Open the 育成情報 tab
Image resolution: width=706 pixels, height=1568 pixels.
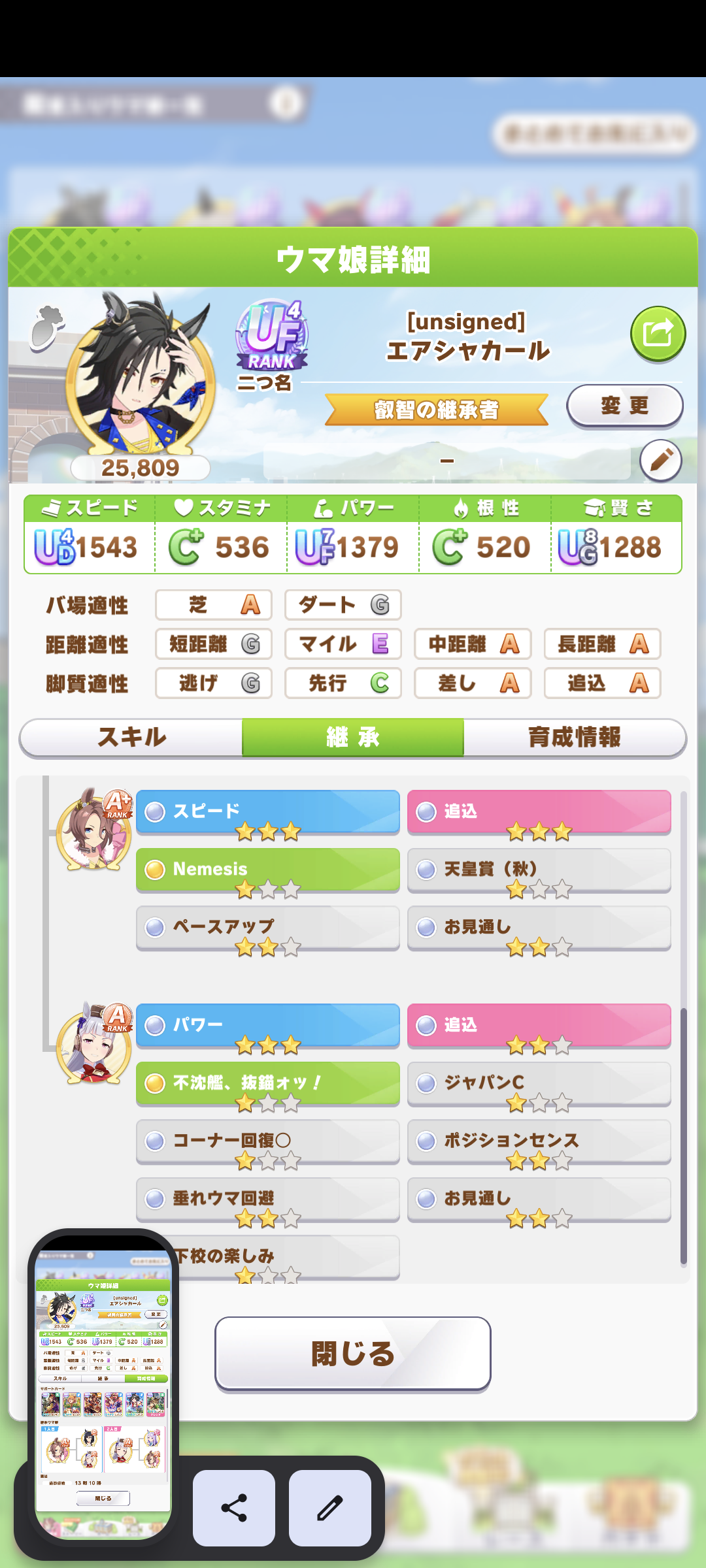point(574,738)
